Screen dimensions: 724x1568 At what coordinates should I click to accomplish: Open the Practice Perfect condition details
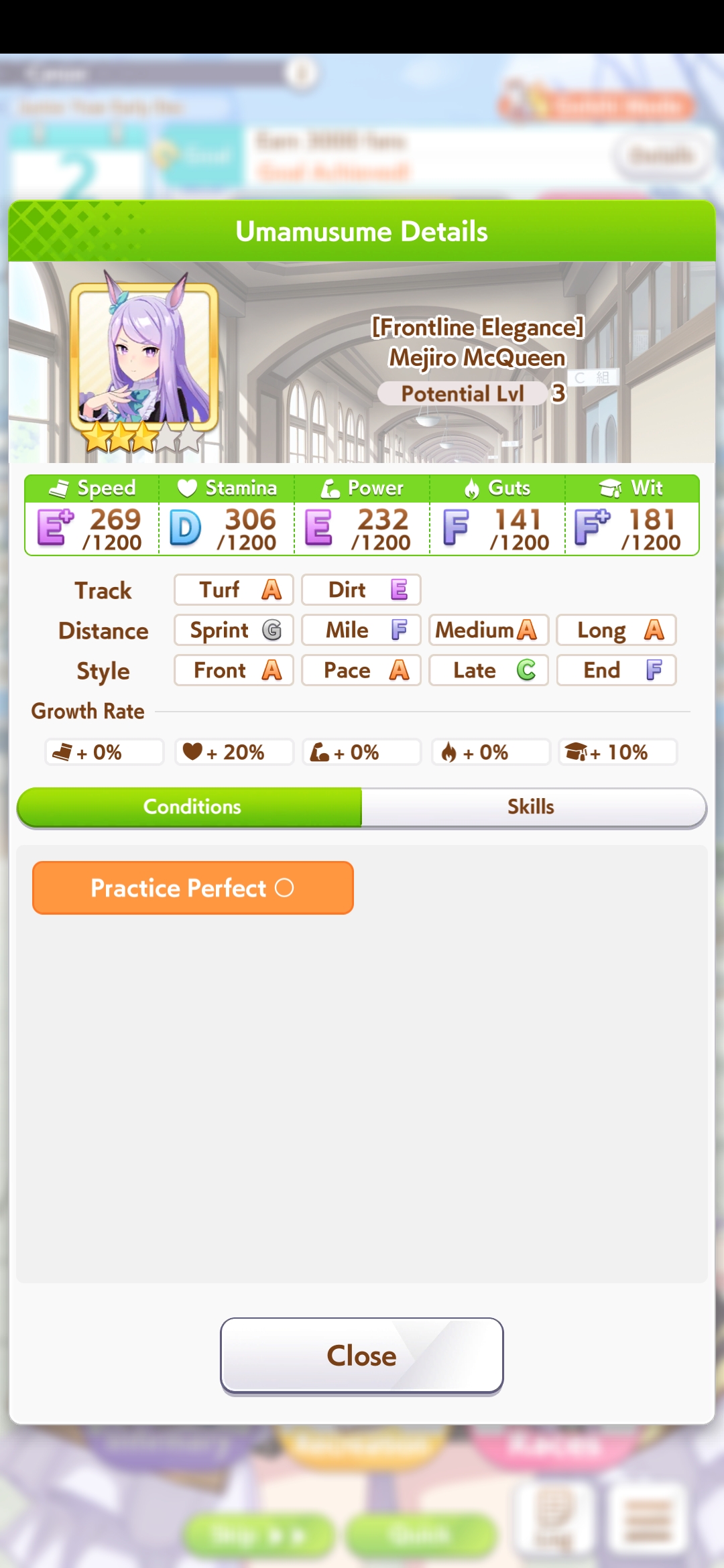tap(193, 888)
